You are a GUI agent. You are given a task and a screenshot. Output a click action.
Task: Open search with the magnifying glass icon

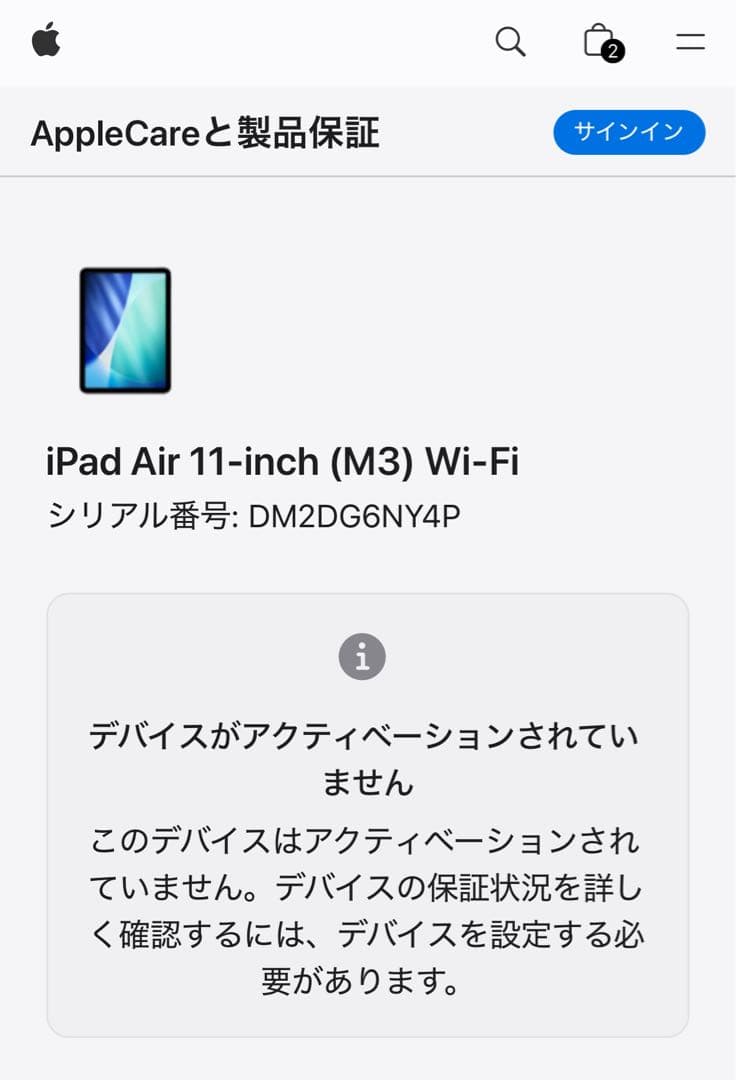[x=511, y=42]
